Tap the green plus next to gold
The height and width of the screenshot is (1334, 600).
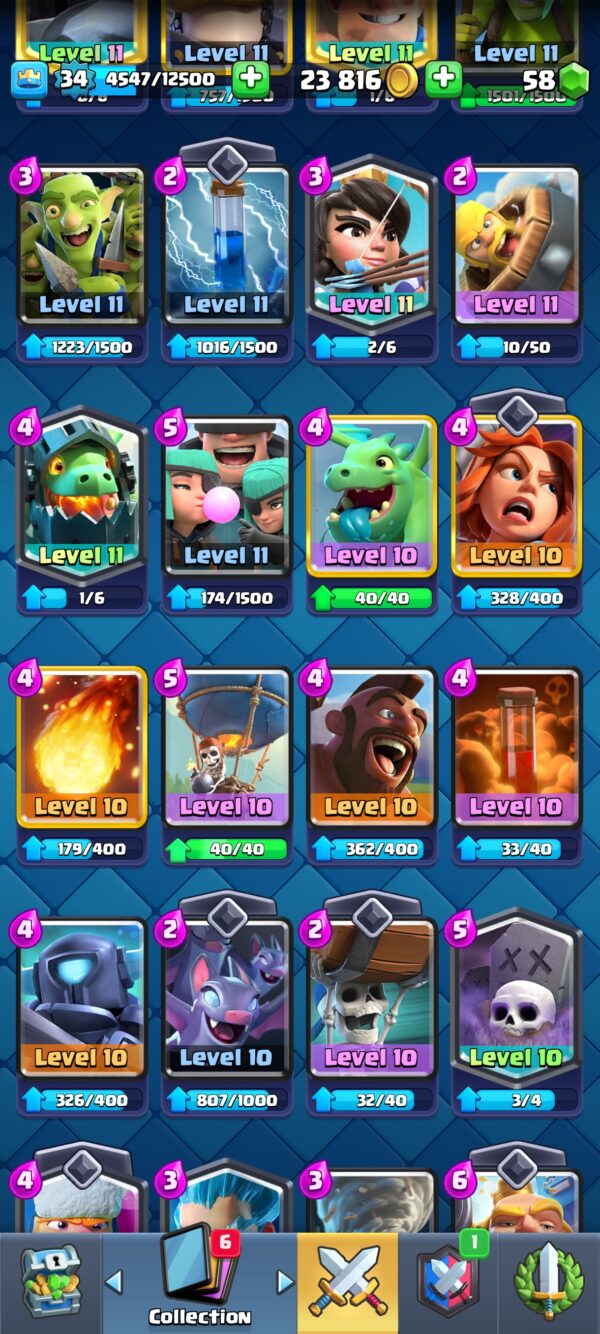[x=443, y=78]
